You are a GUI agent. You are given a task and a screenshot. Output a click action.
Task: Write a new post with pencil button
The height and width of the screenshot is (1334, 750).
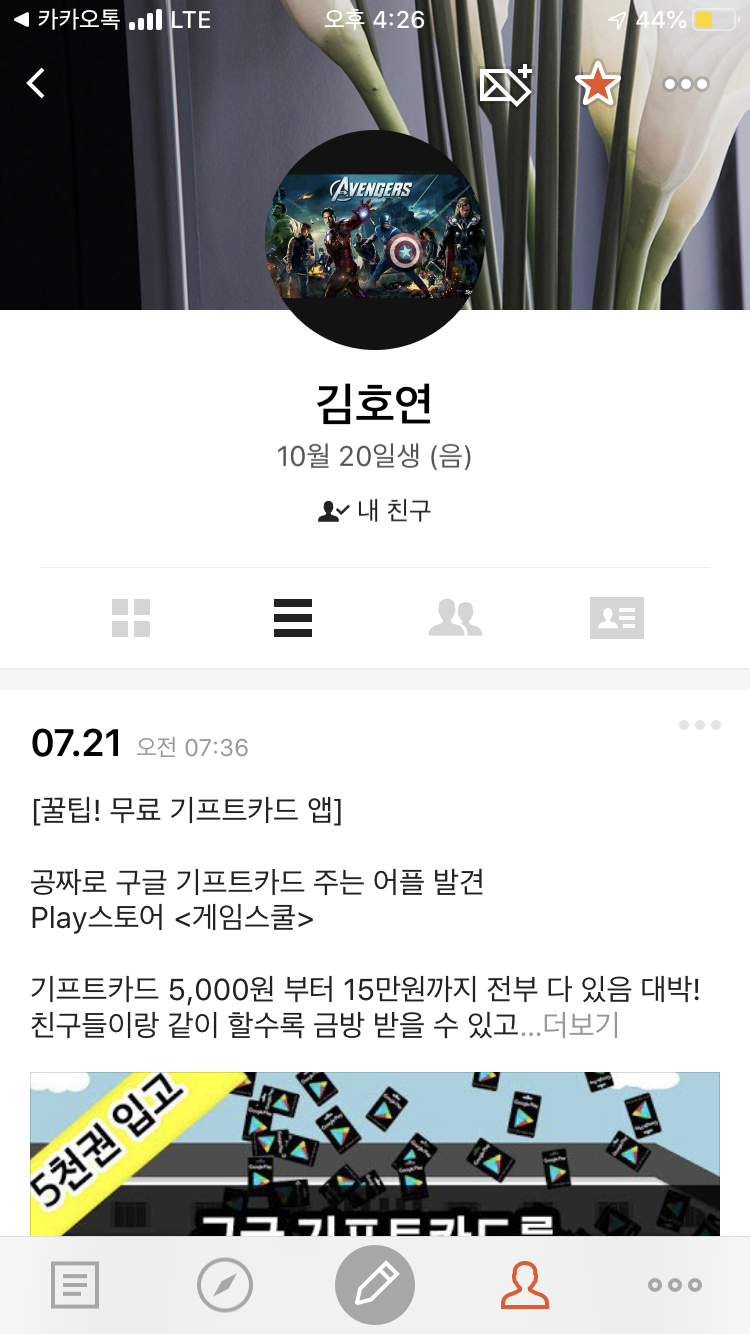(375, 1284)
